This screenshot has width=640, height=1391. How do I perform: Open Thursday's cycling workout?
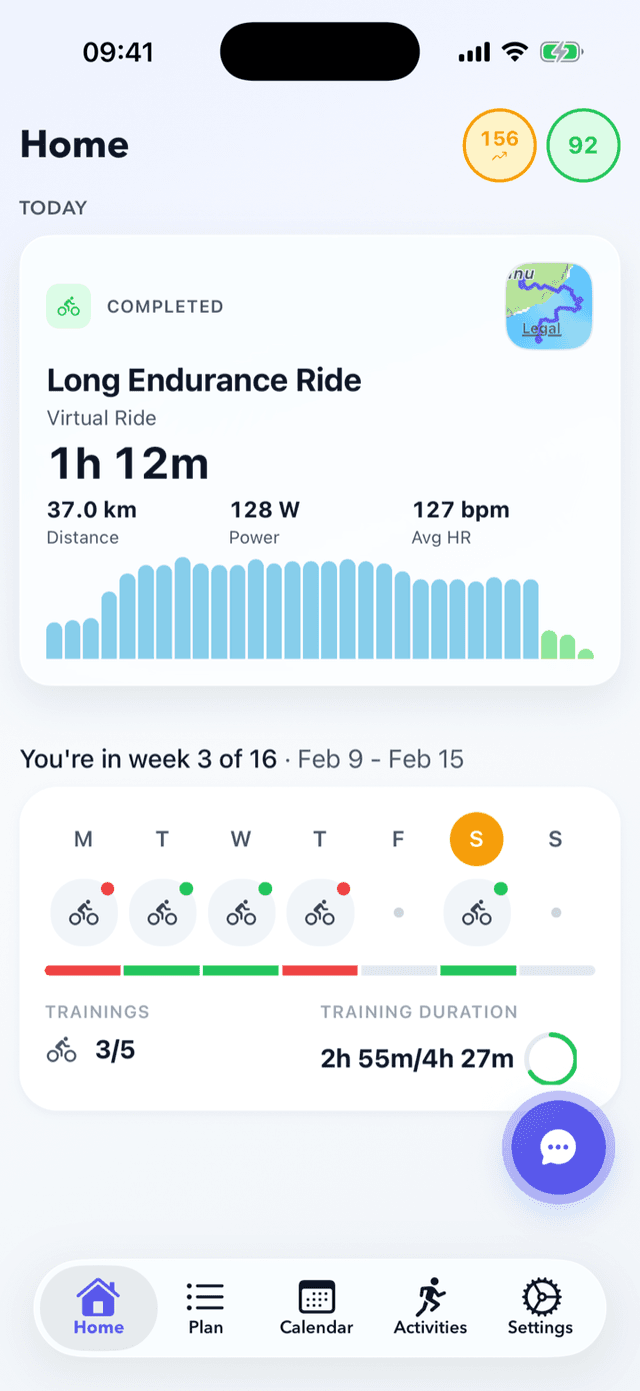coord(320,912)
